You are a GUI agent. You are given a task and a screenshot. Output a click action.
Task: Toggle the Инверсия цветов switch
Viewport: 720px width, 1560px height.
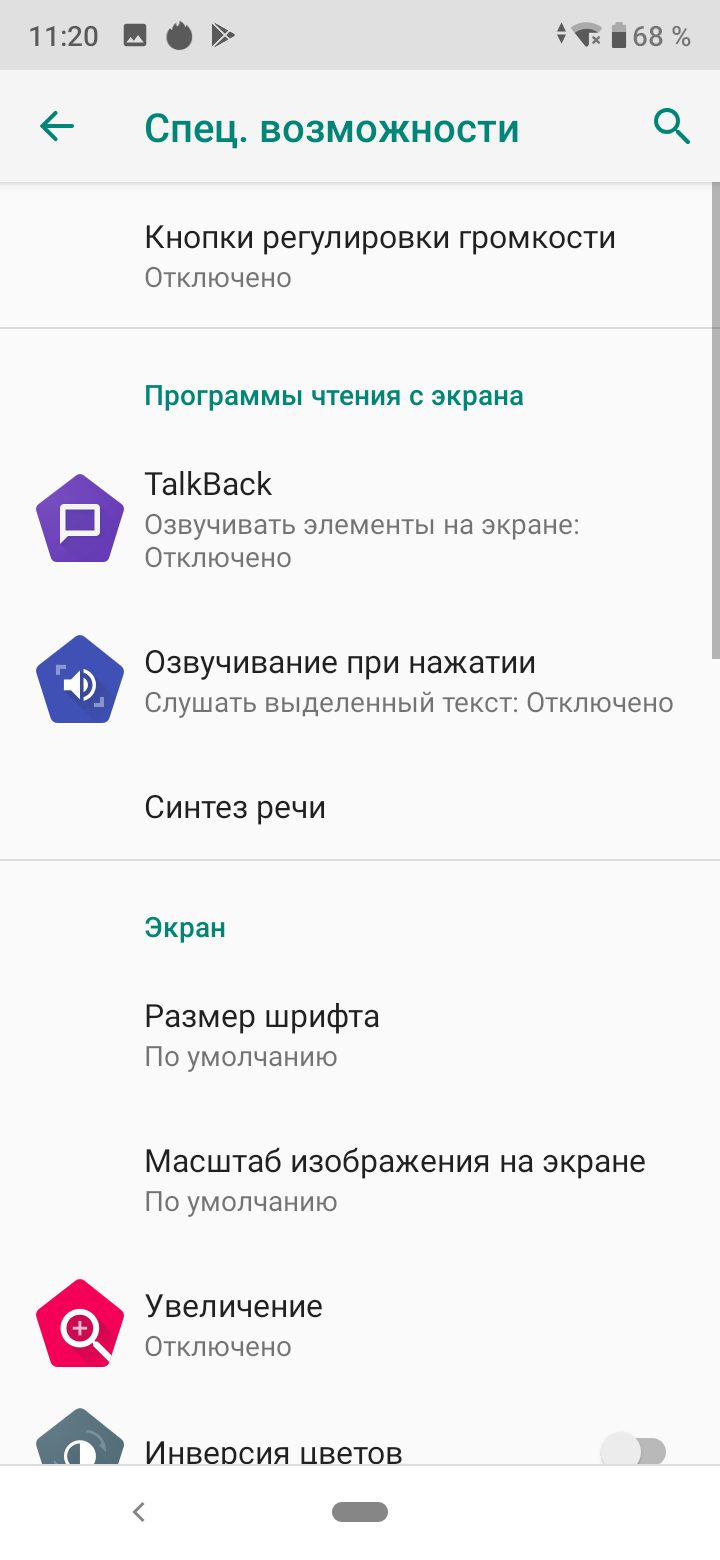click(x=633, y=1450)
